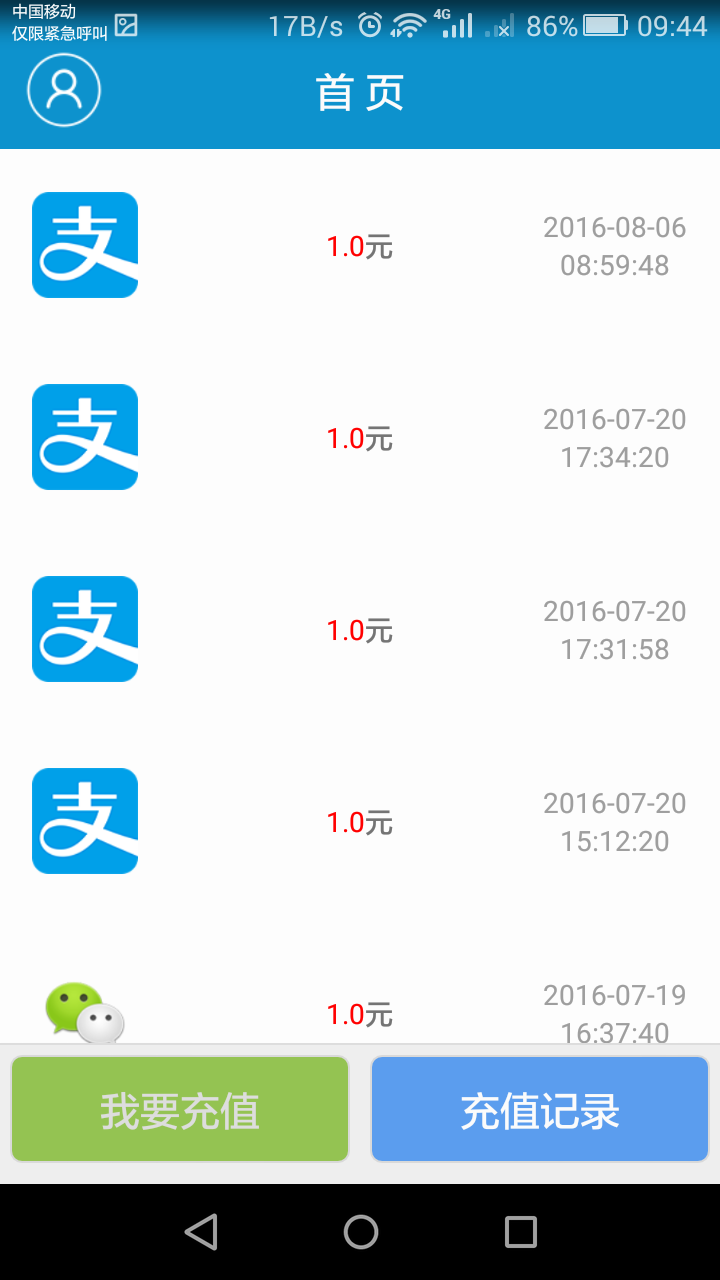Open the Alipay record from 2016-08-06 08:59:48
The image size is (720, 1280).
(360, 246)
